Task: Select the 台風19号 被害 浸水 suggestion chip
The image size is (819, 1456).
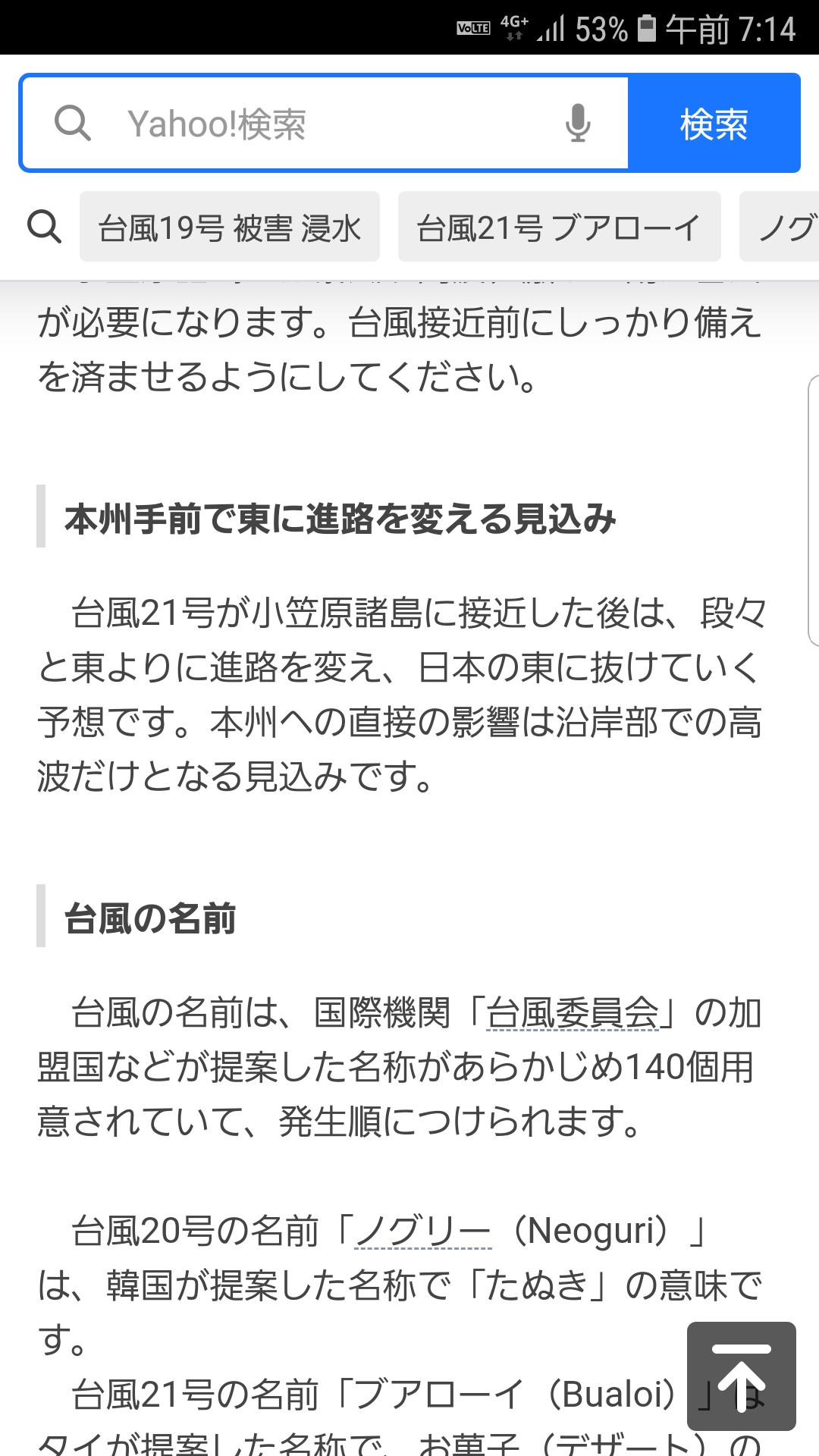Action: [x=230, y=227]
